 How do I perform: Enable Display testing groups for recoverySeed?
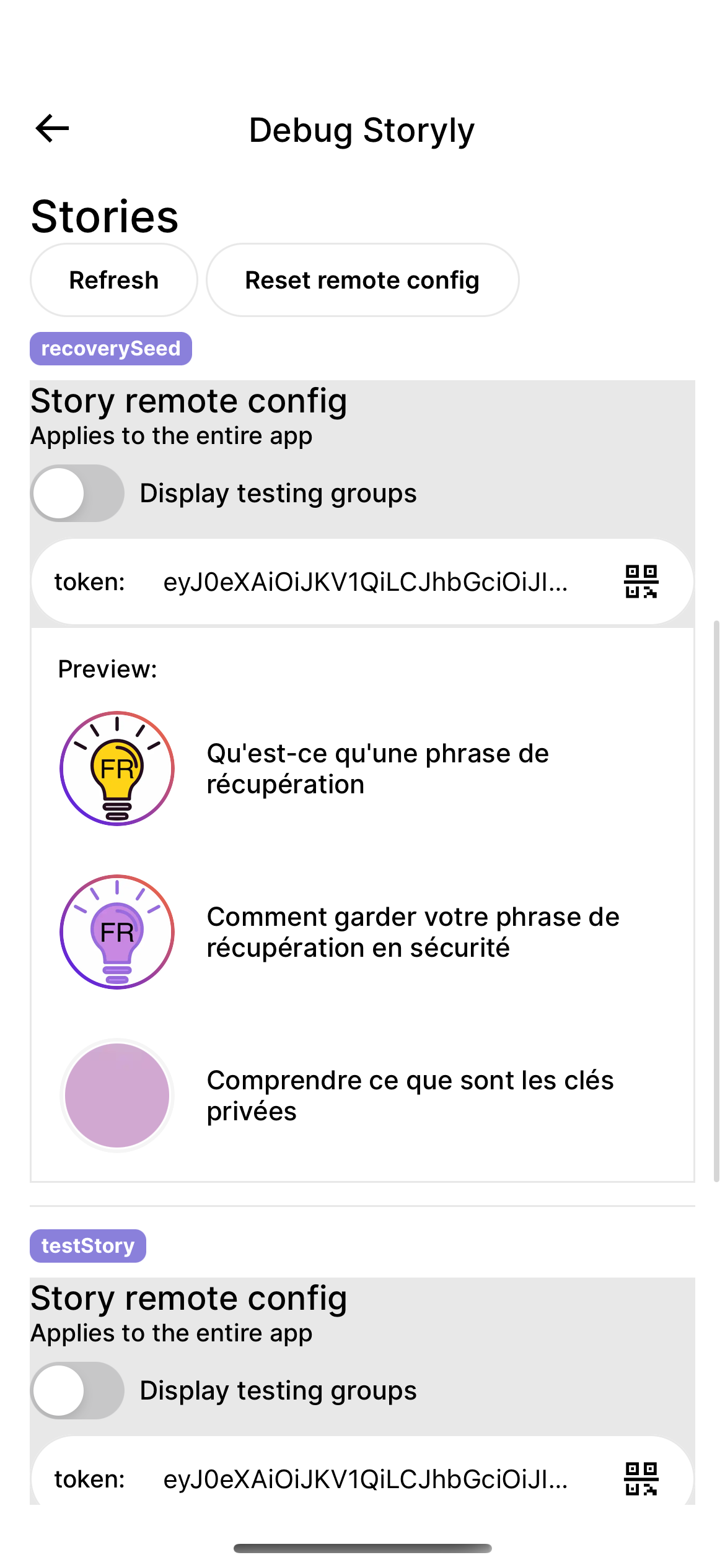tap(77, 494)
